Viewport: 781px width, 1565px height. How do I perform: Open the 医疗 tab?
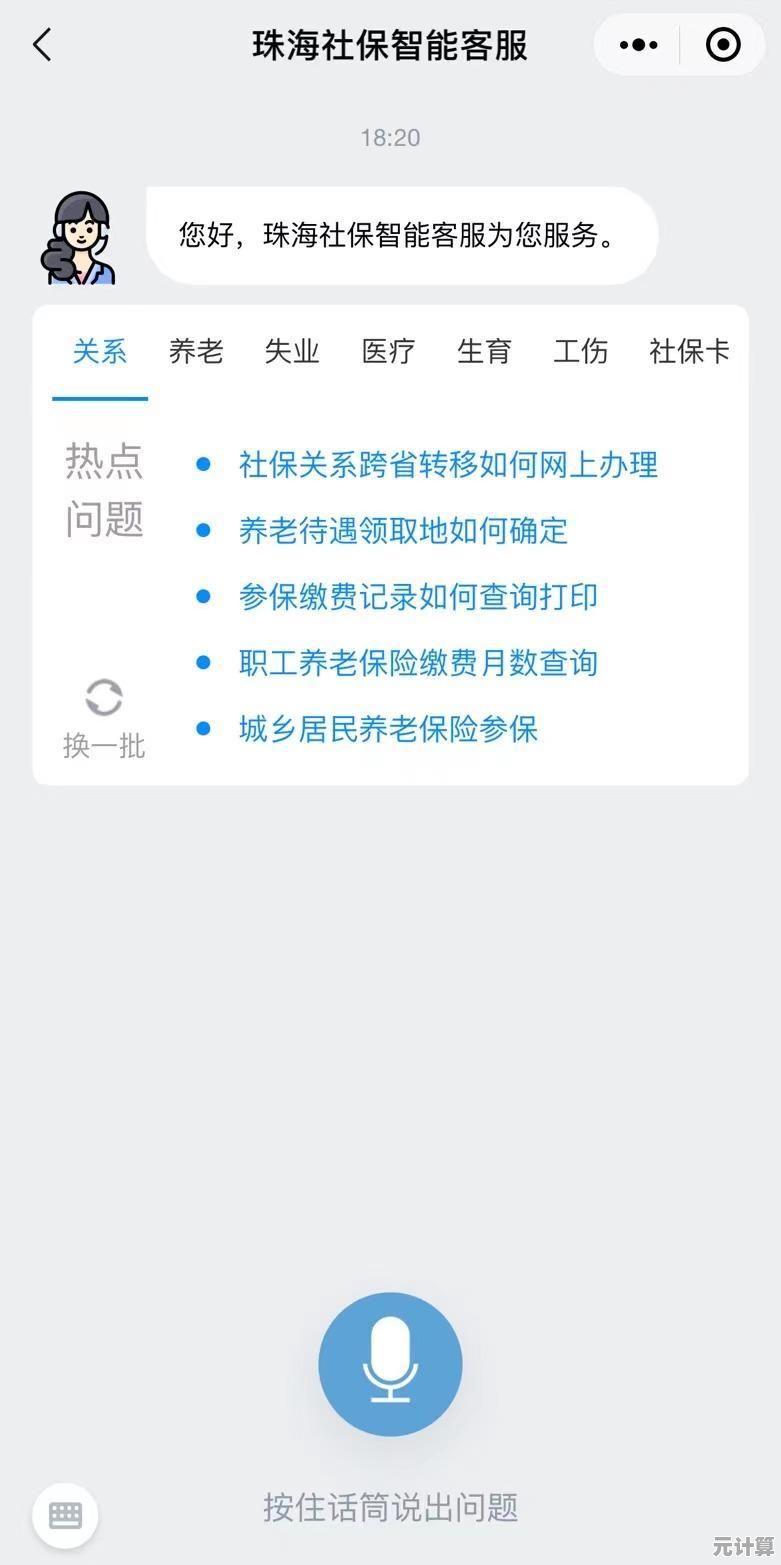387,352
